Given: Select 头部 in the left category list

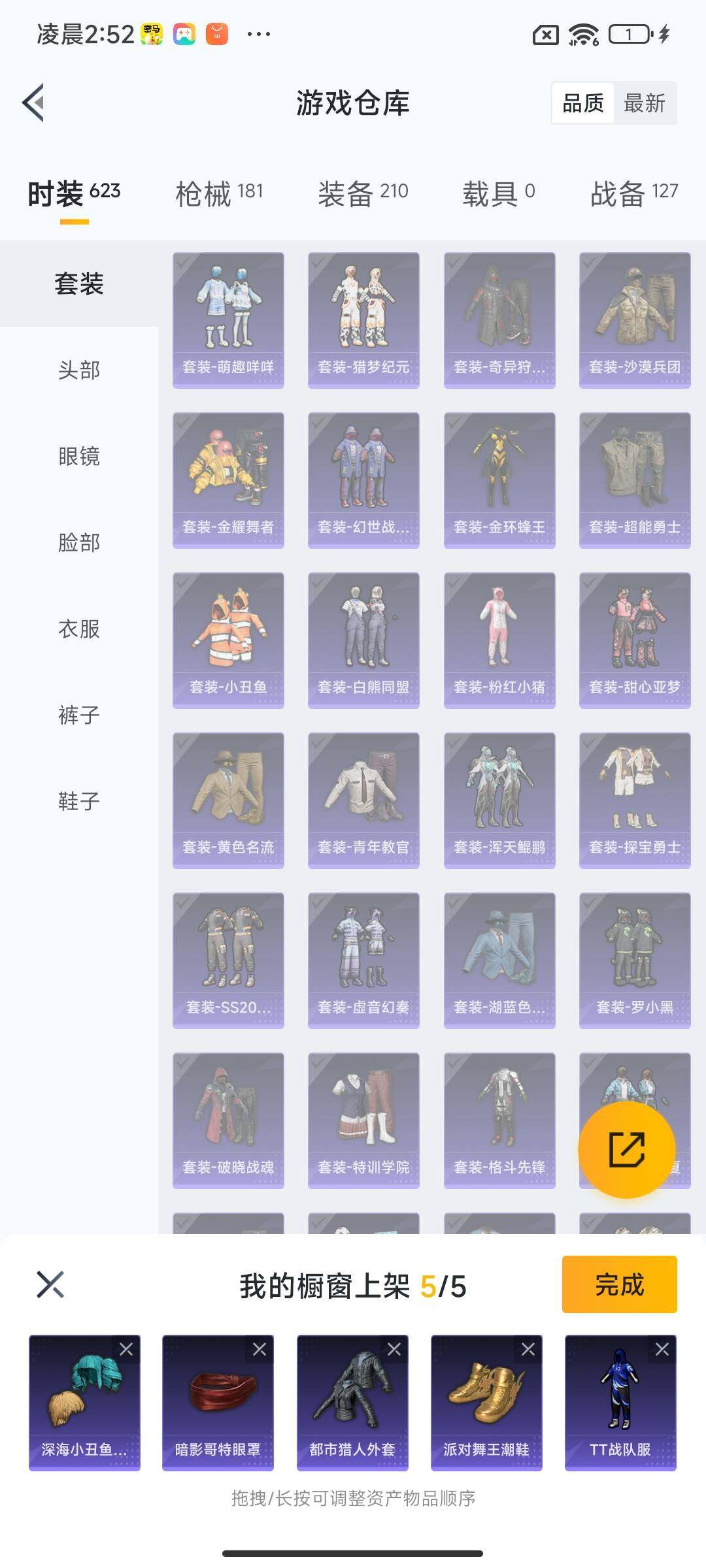Looking at the screenshot, I should pos(77,370).
